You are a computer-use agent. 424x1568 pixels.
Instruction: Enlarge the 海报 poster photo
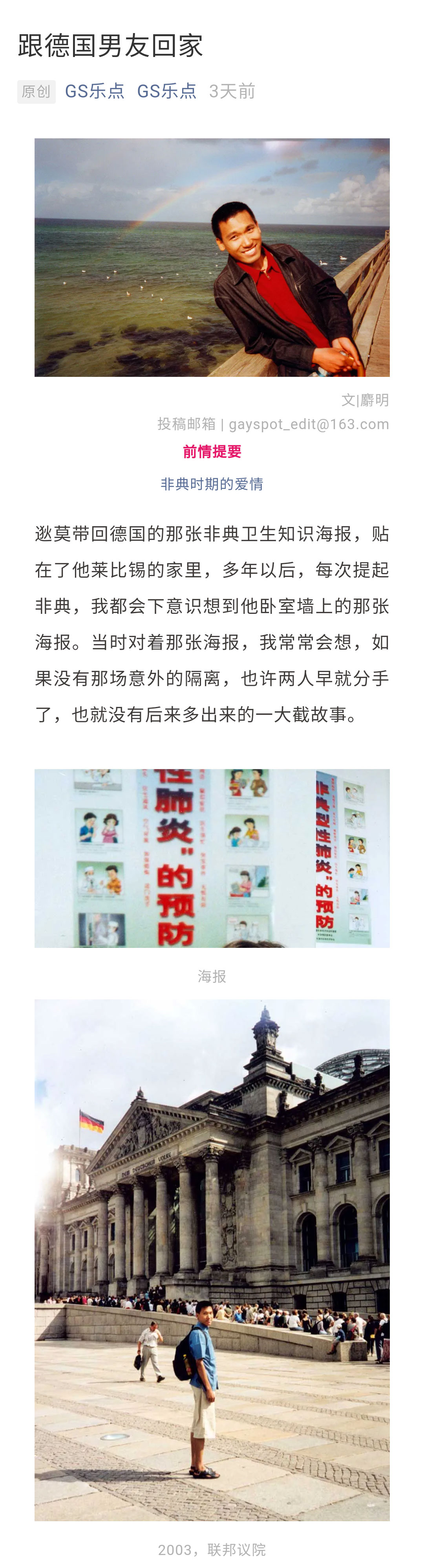click(212, 857)
